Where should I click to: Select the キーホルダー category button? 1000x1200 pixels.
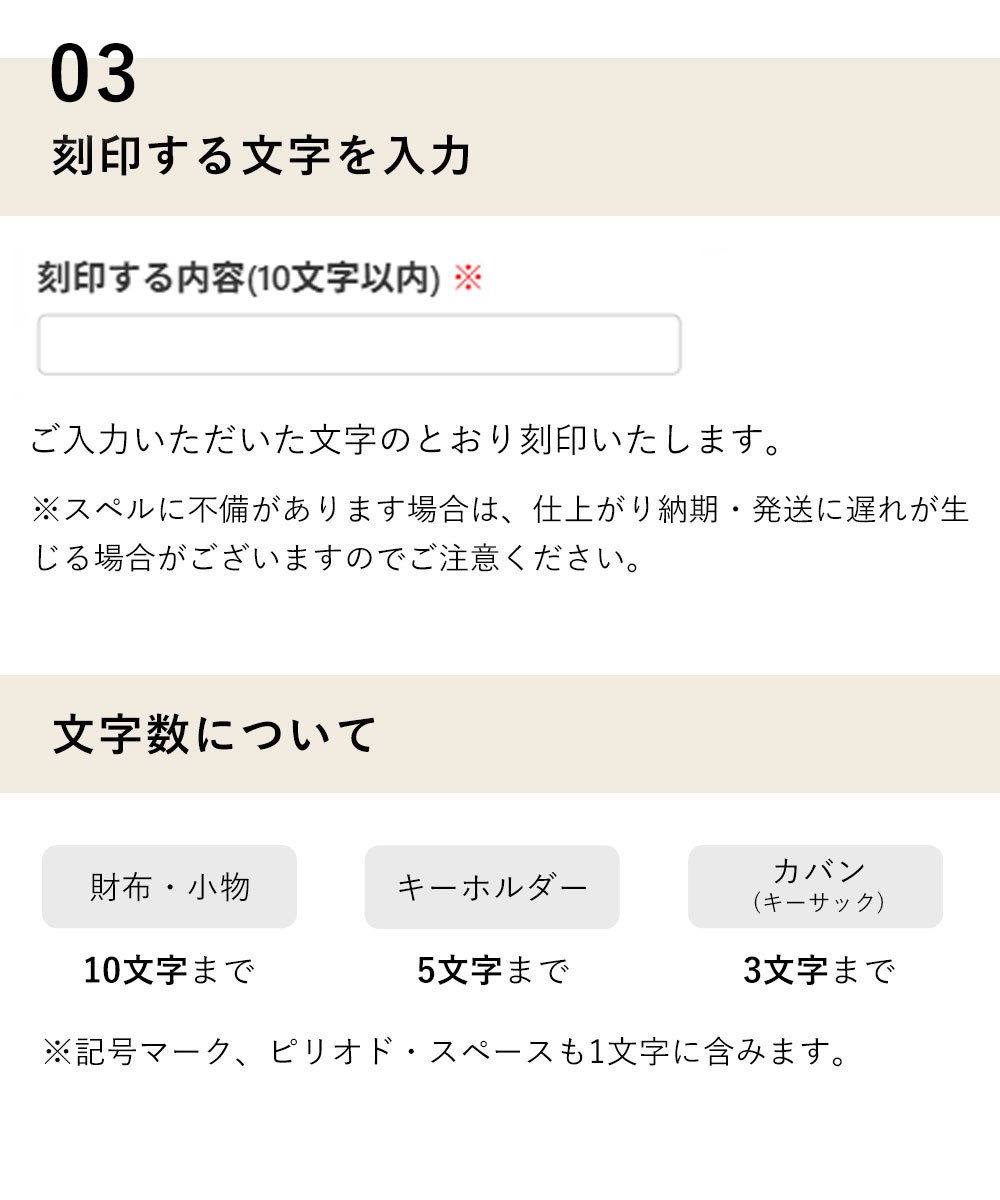pyautogui.click(x=493, y=886)
